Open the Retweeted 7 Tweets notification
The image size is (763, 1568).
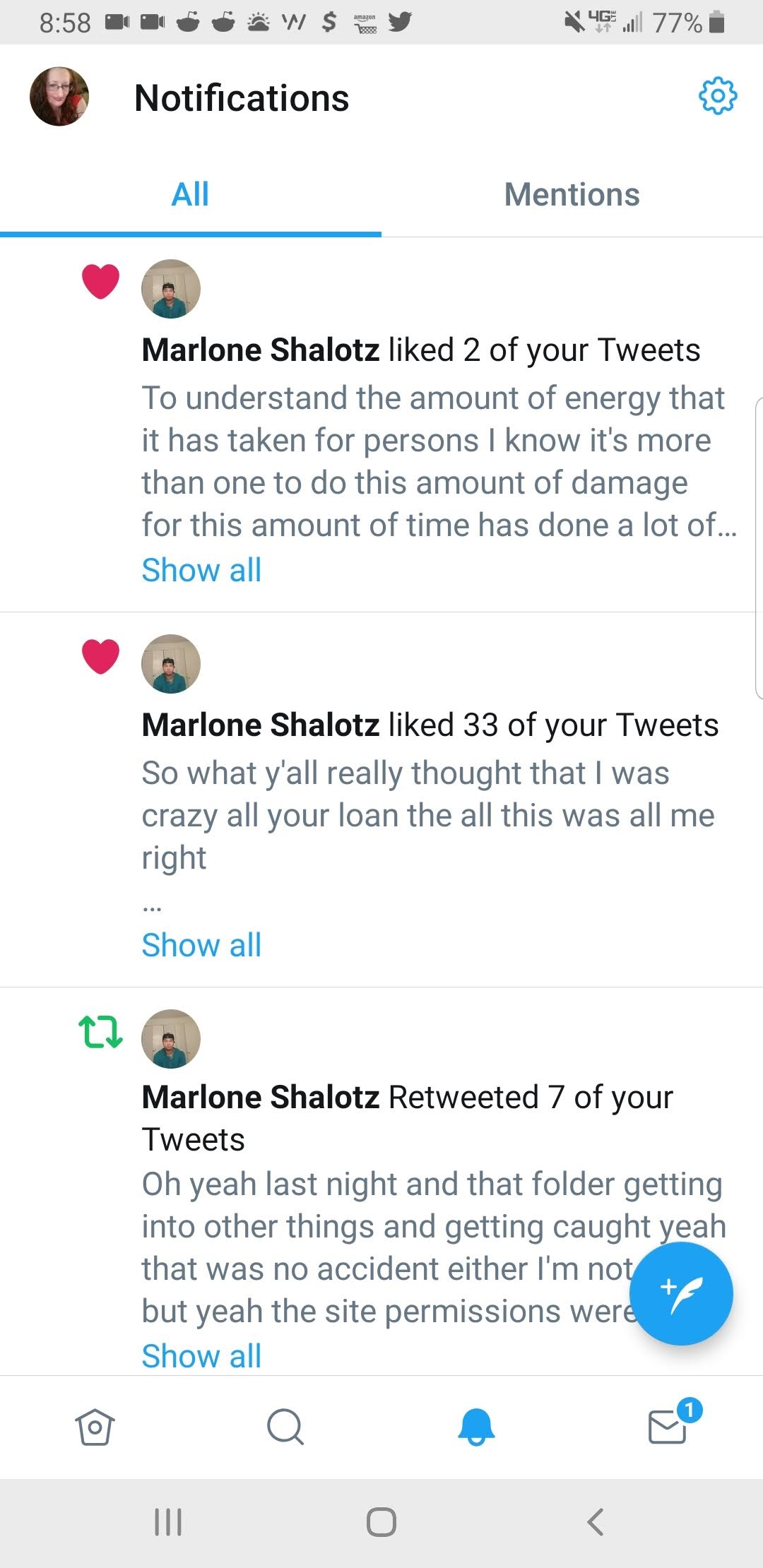pos(407,1098)
